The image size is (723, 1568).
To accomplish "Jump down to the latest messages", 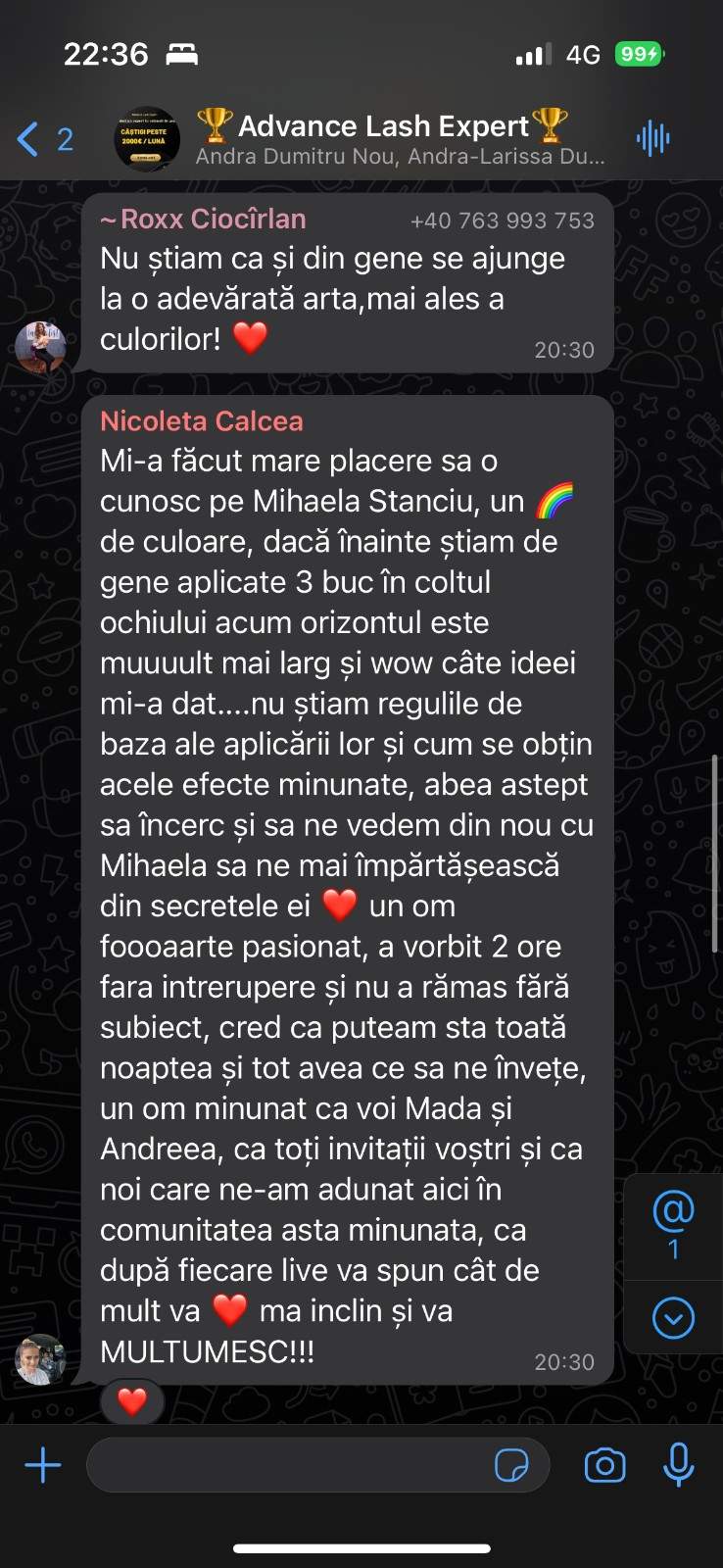I will click(x=673, y=1318).
